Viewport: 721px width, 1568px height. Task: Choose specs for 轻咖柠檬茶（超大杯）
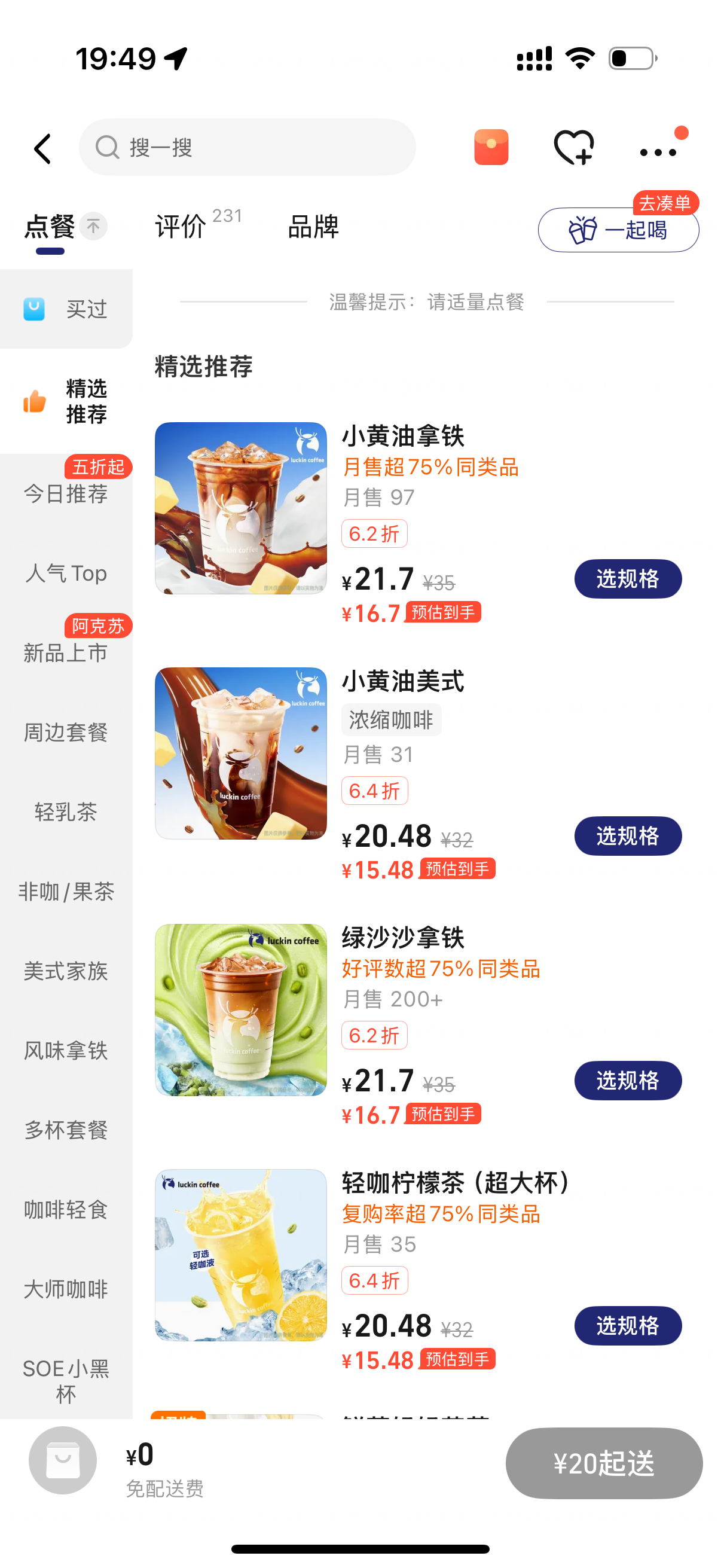627,1325
